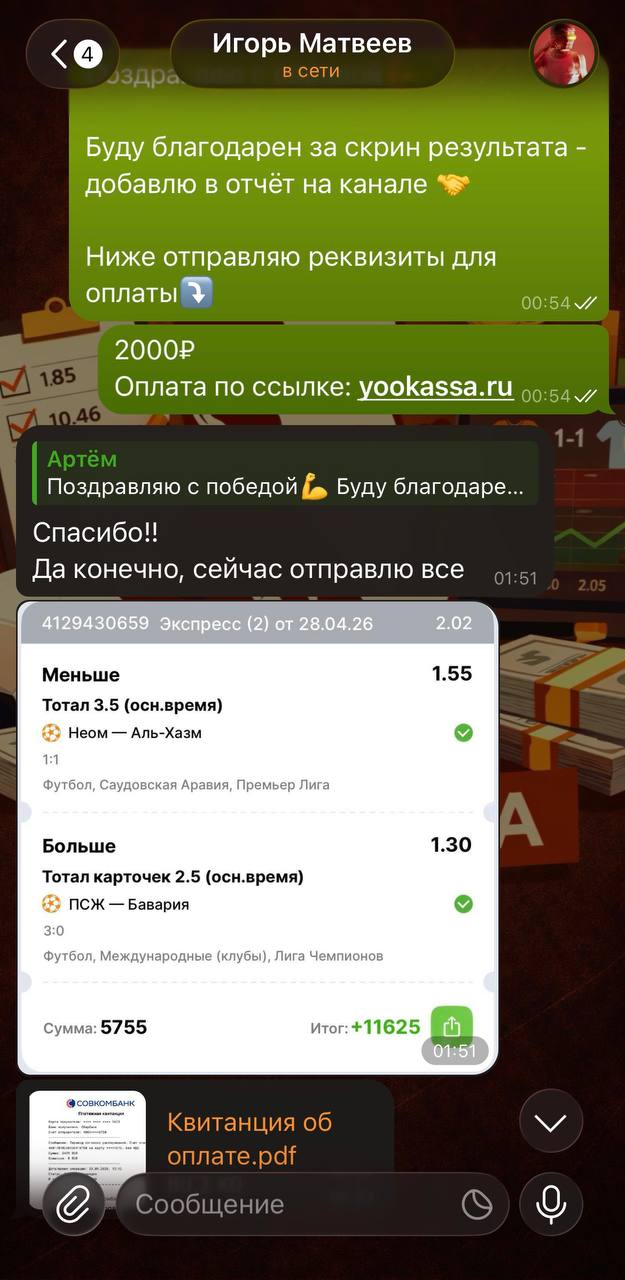Open Игорь Матвеев's profile header
This screenshot has height=1280, width=625.
click(x=311, y=54)
